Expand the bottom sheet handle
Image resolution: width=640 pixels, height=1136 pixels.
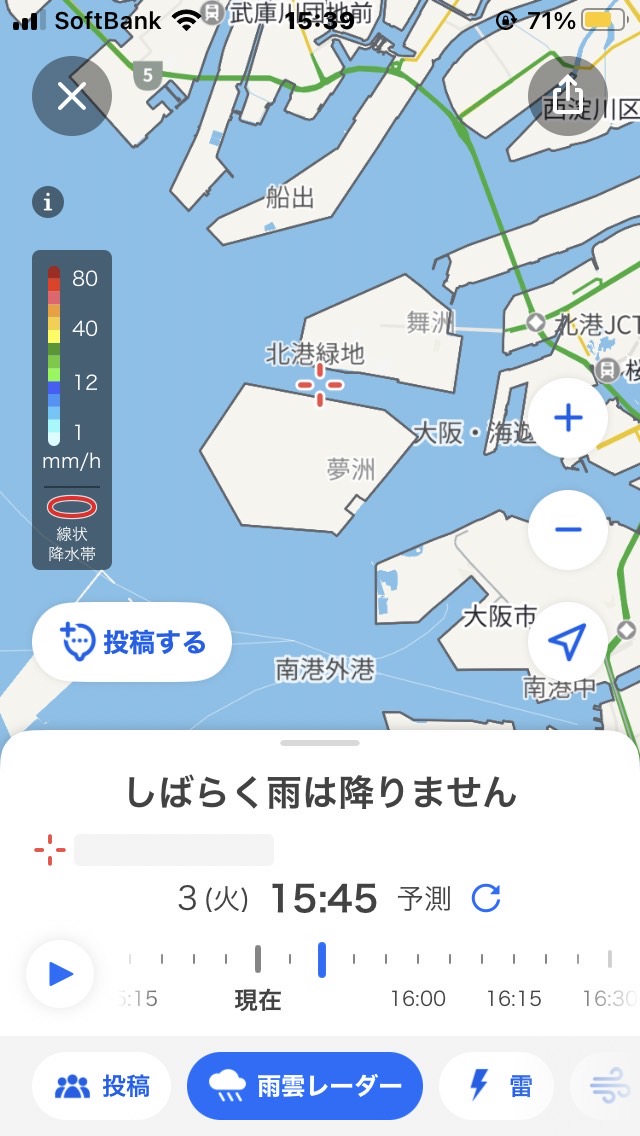pos(320,743)
